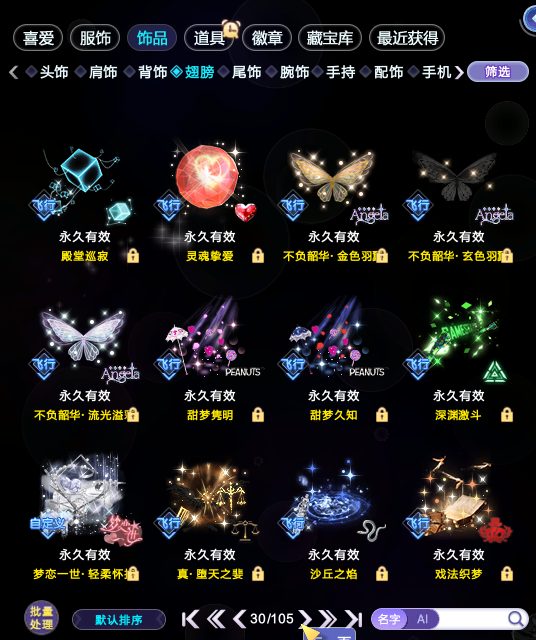Screen dimensions: 536x640
Task: Open the 道具 tab
Action: 209,38
